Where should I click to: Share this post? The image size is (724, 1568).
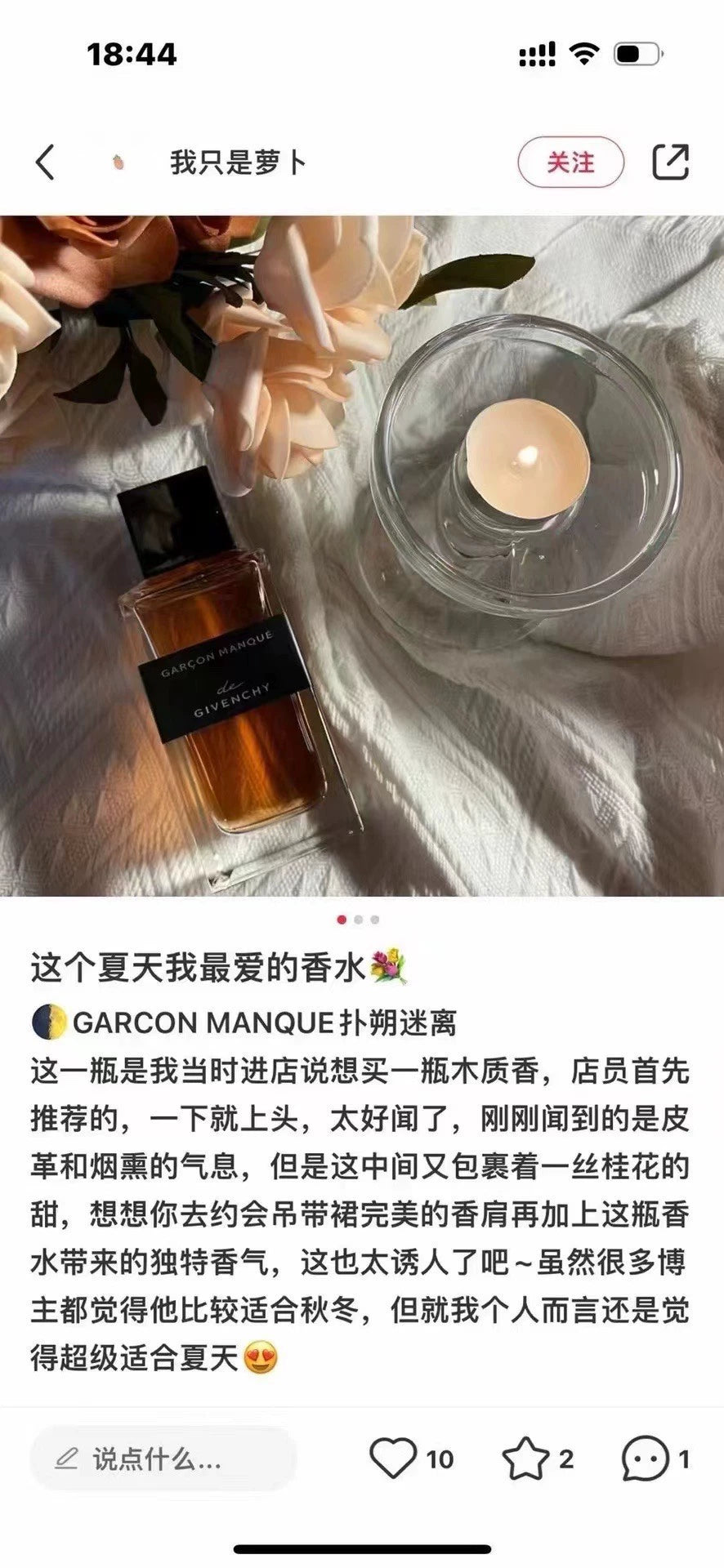click(671, 162)
